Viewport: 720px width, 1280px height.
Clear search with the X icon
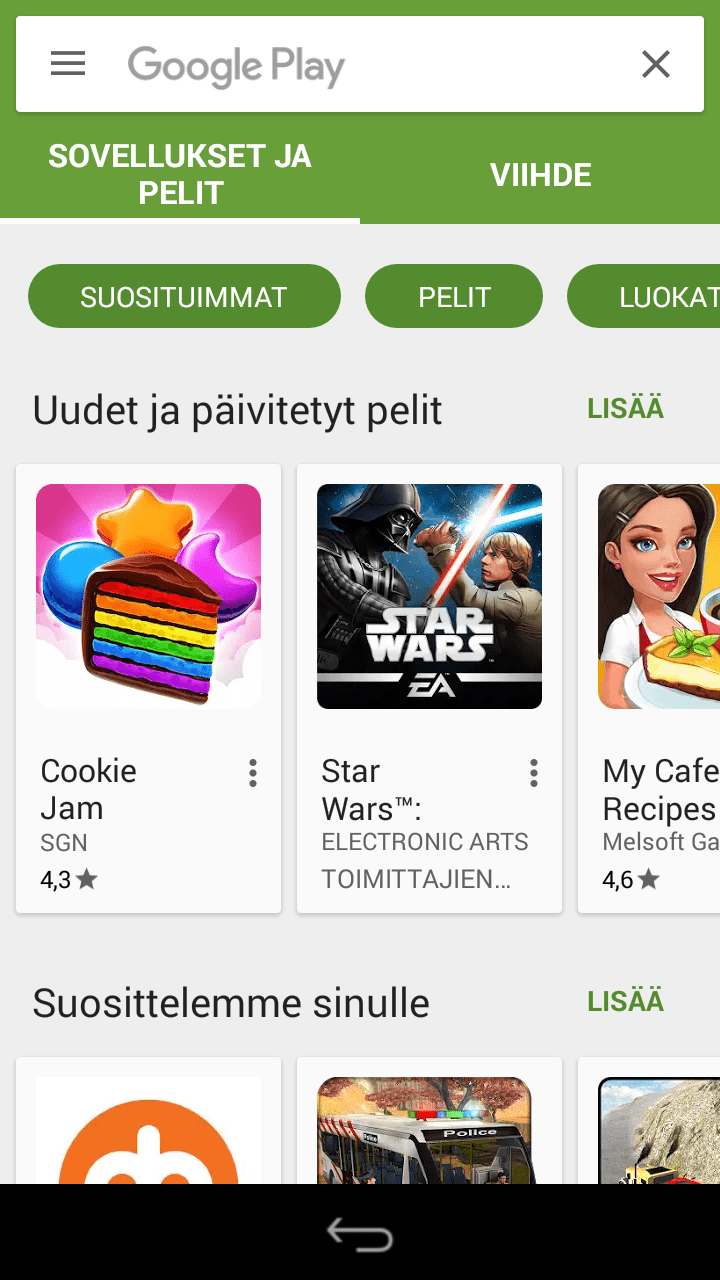656,64
